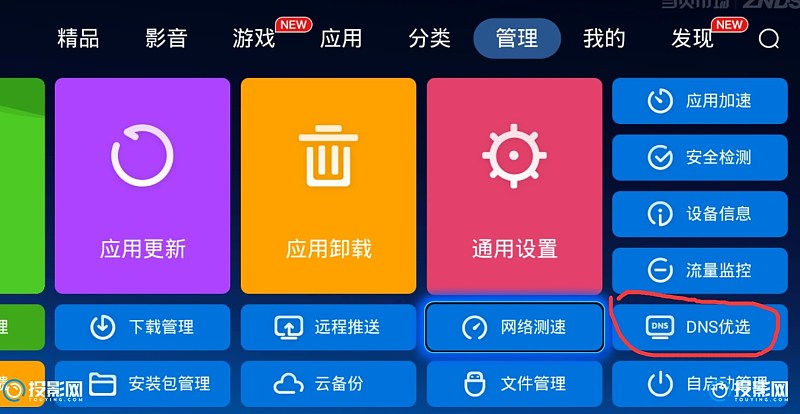Open the 应用更新 card

pos(142,186)
